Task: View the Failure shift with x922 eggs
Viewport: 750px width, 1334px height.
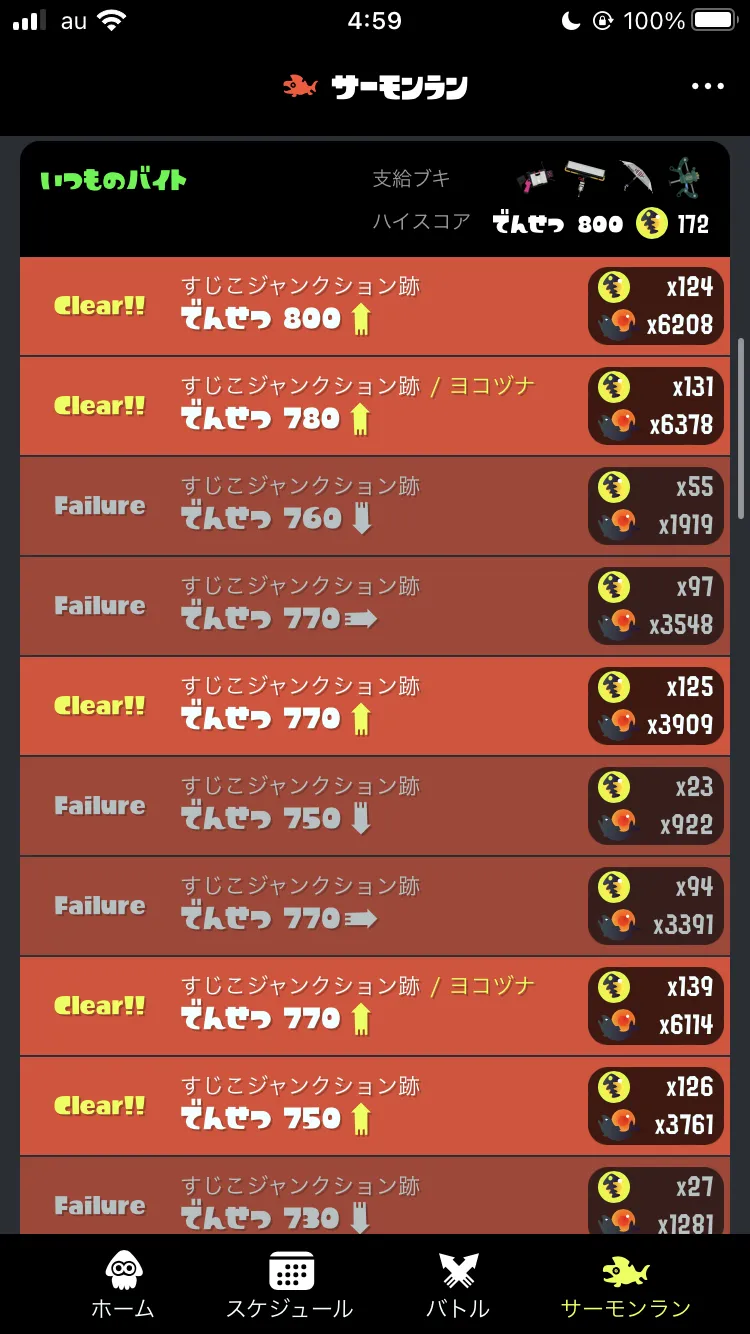Action: (x=374, y=806)
